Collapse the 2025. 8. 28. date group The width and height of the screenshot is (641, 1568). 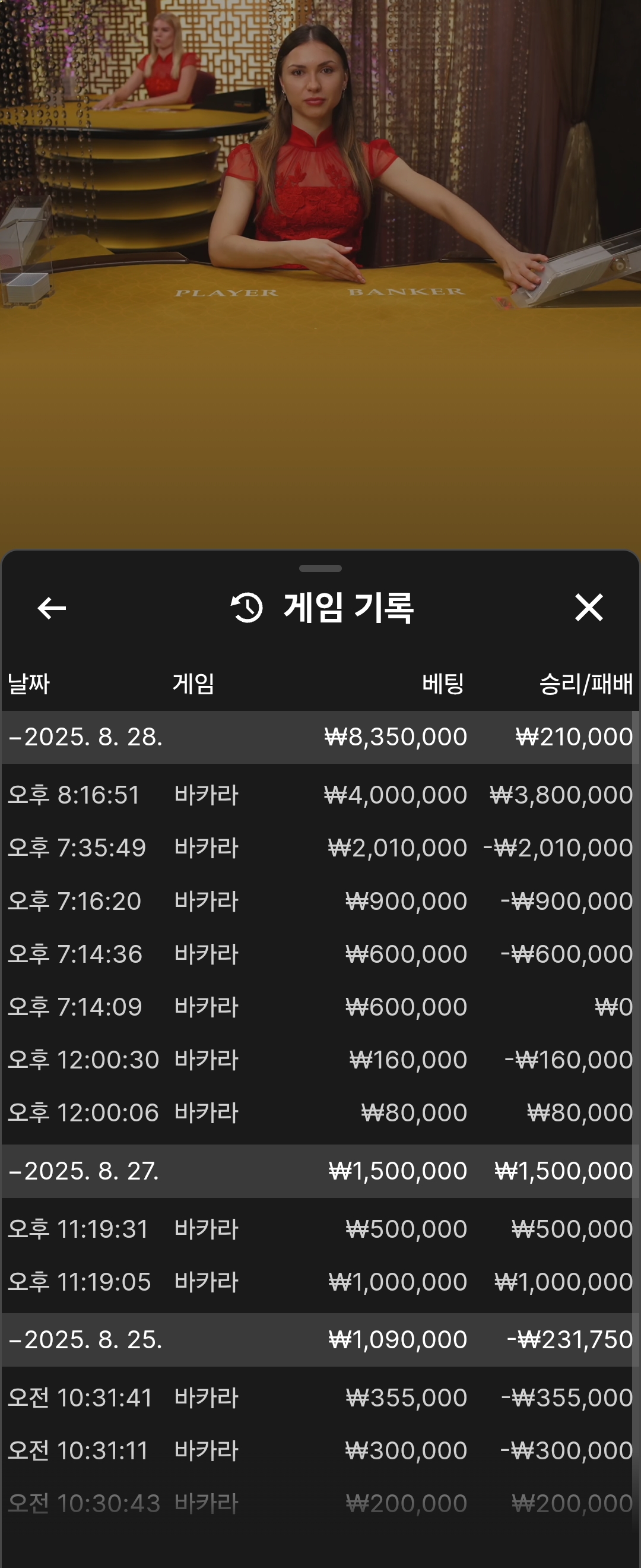pyautogui.click(x=85, y=737)
